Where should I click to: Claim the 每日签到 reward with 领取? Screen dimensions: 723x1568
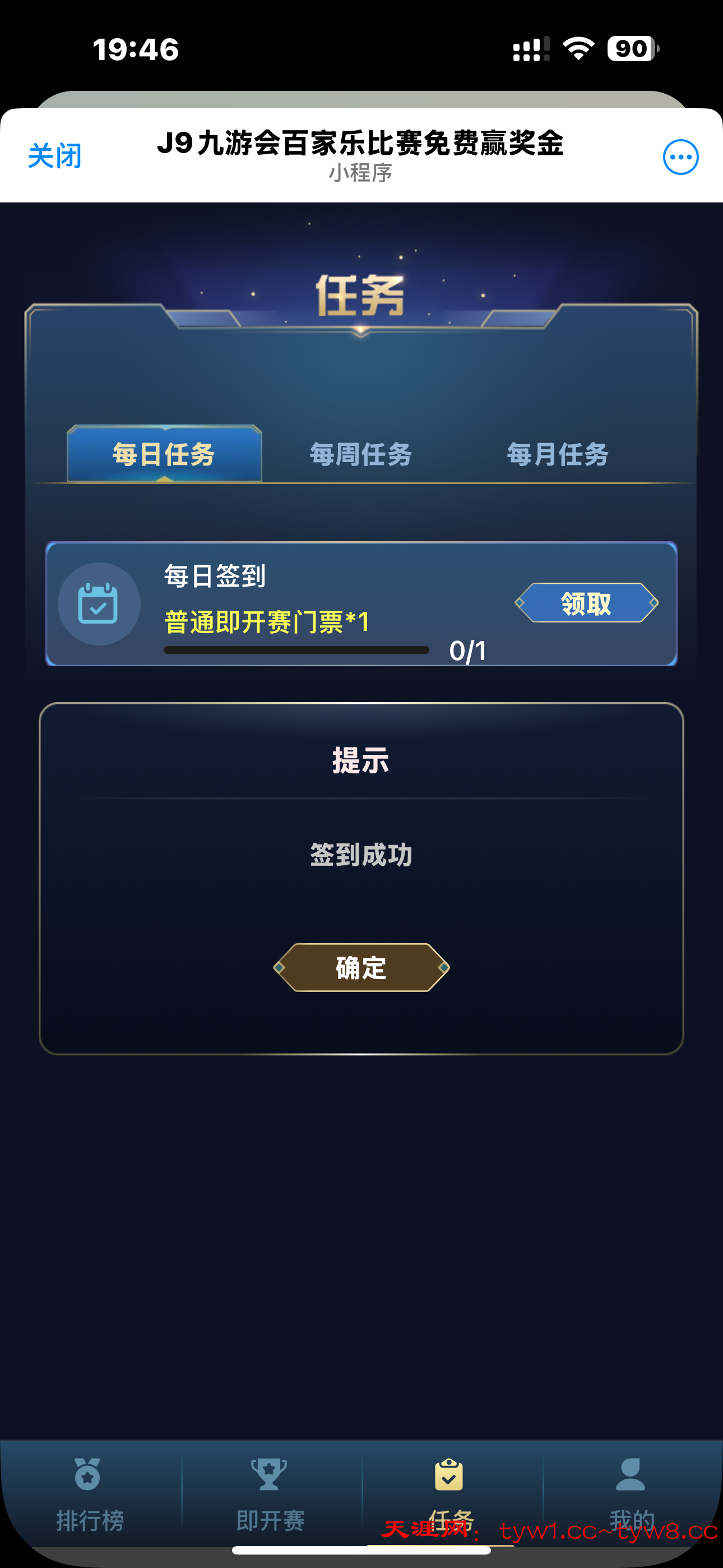[586, 603]
